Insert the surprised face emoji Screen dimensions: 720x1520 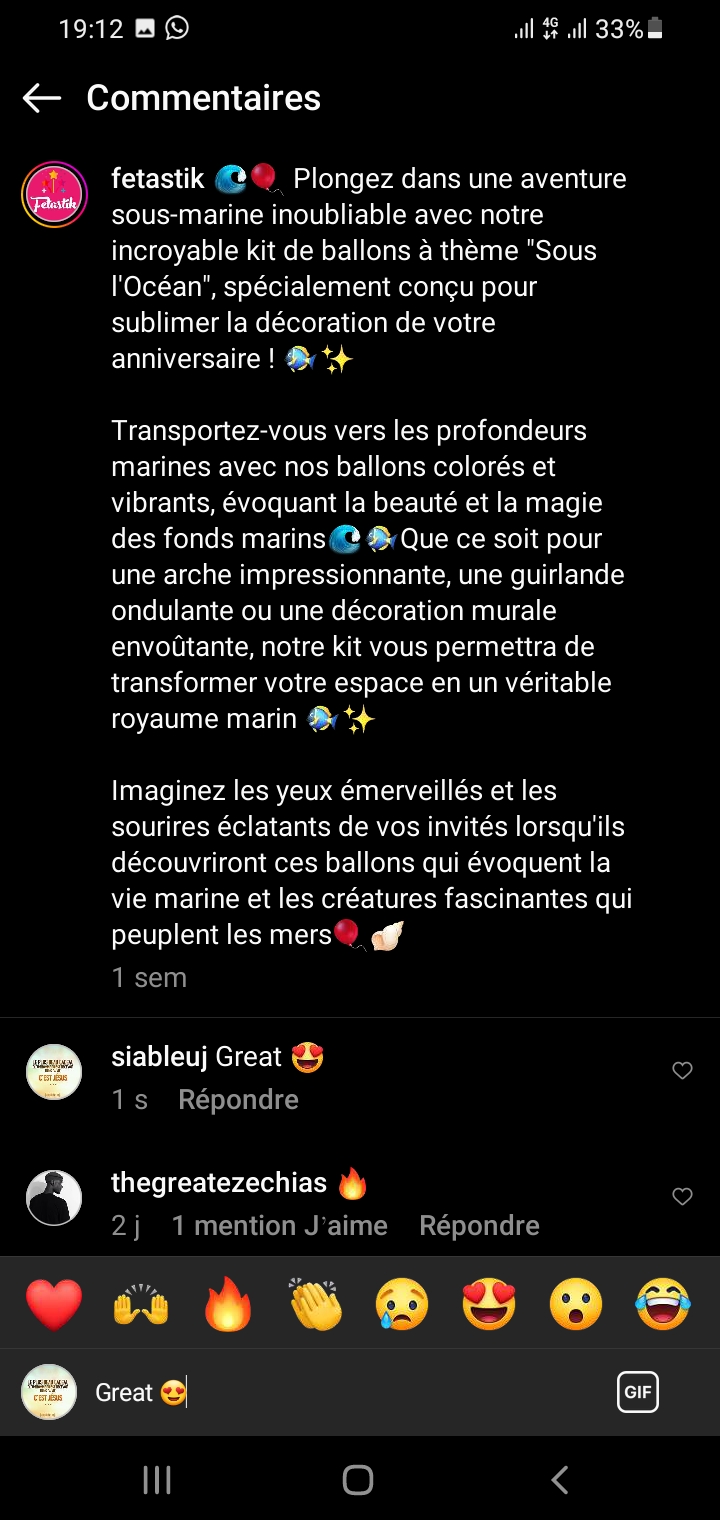coord(576,1304)
